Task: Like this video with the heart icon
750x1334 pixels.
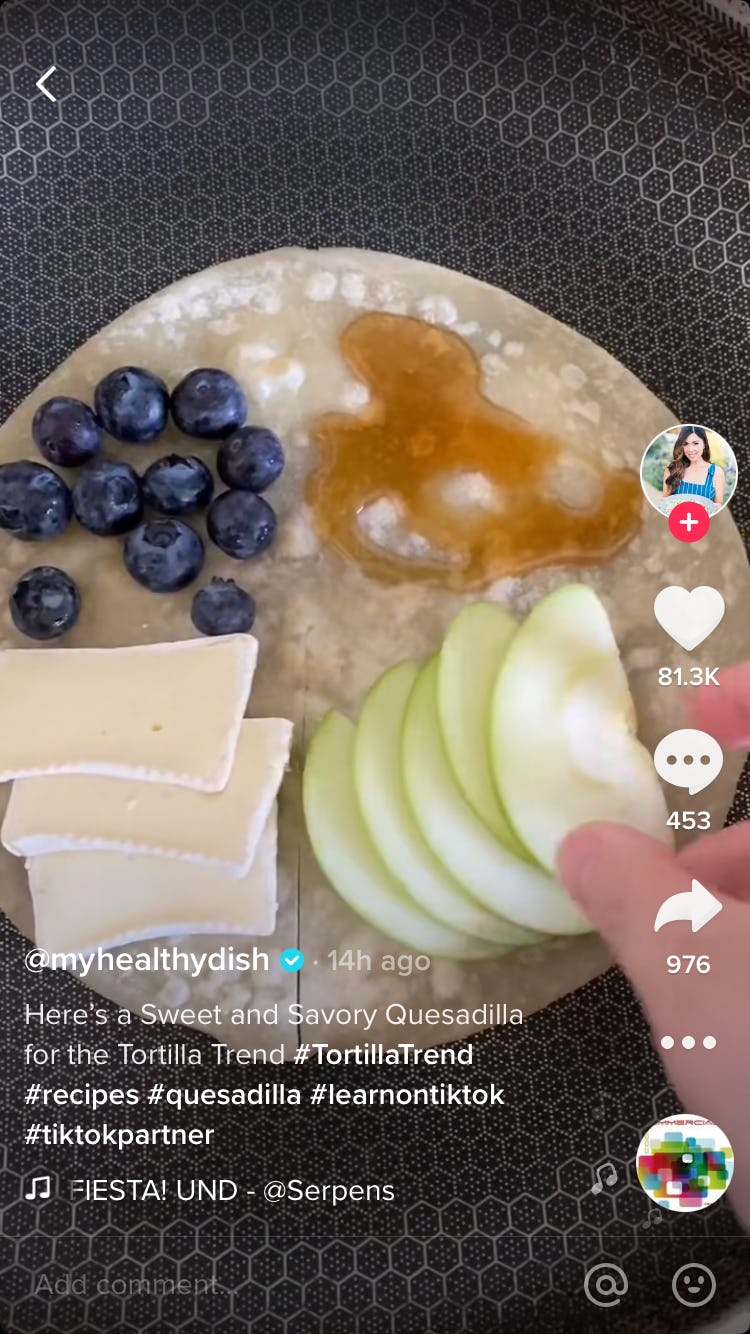Action: coord(689,618)
